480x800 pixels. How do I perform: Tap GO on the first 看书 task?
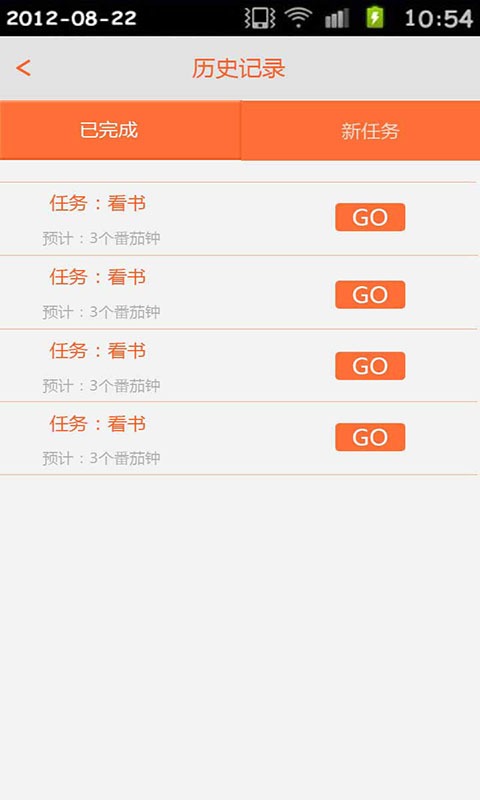tap(370, 217)
